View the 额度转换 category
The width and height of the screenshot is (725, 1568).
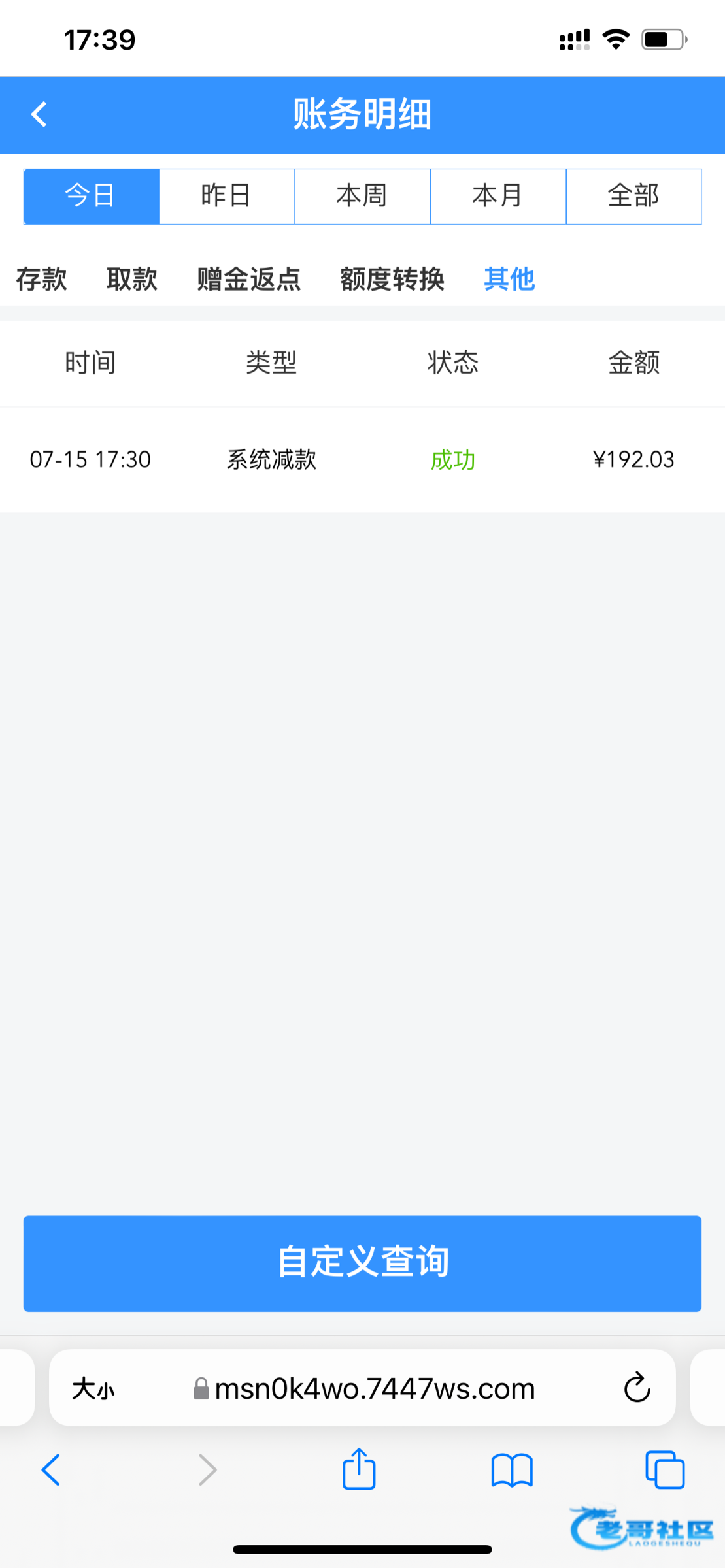pos(392,280)
